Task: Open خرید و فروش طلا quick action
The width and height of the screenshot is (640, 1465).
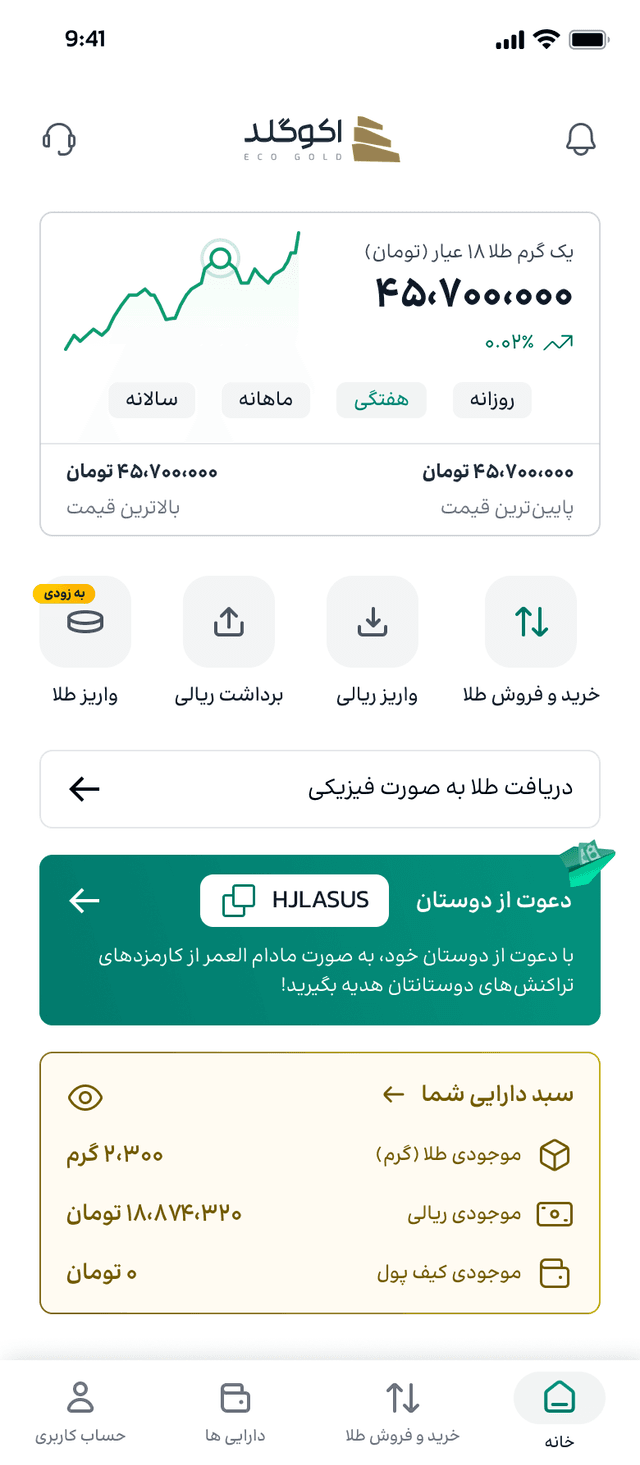Action: click(531, 622)
